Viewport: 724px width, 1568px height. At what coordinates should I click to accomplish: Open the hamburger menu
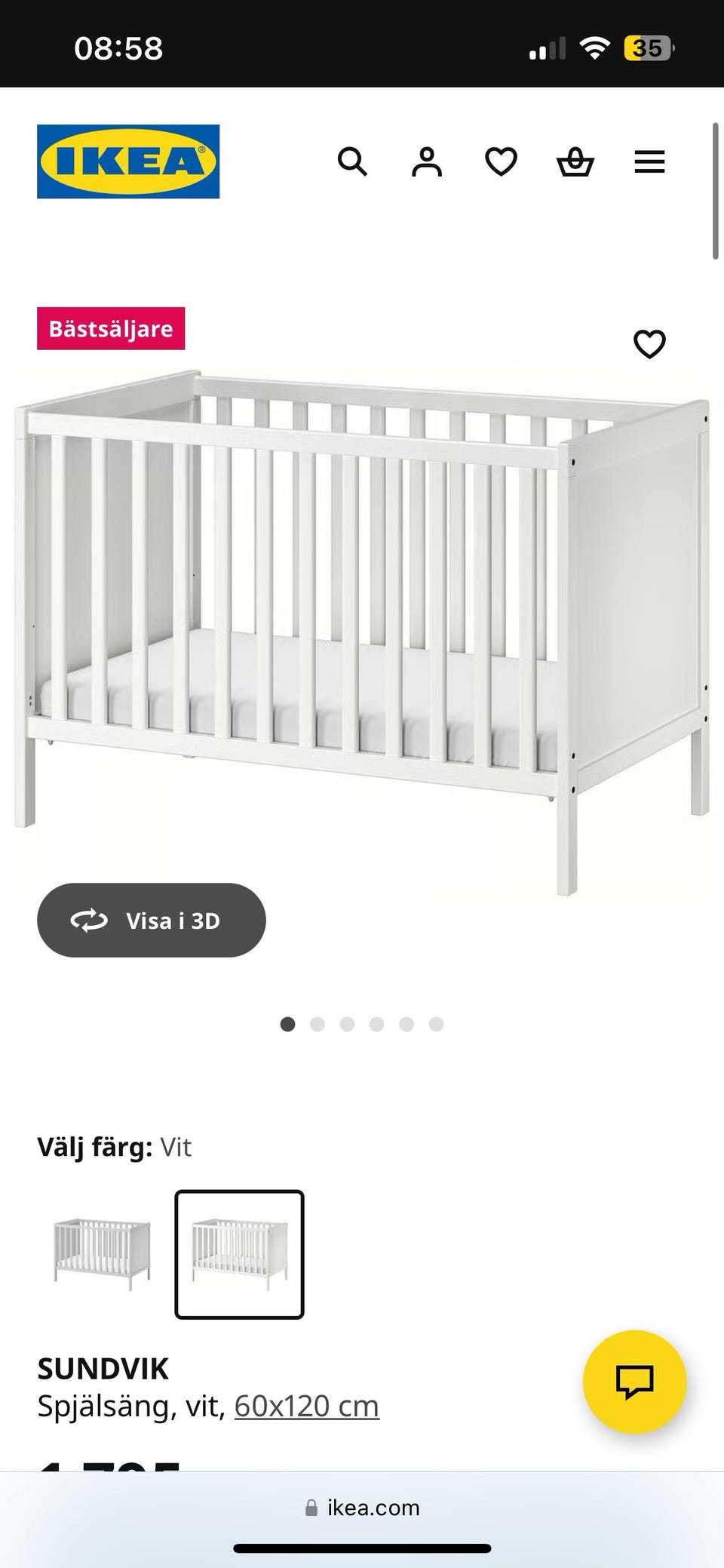pyautogui.click(x=649, y=161)
